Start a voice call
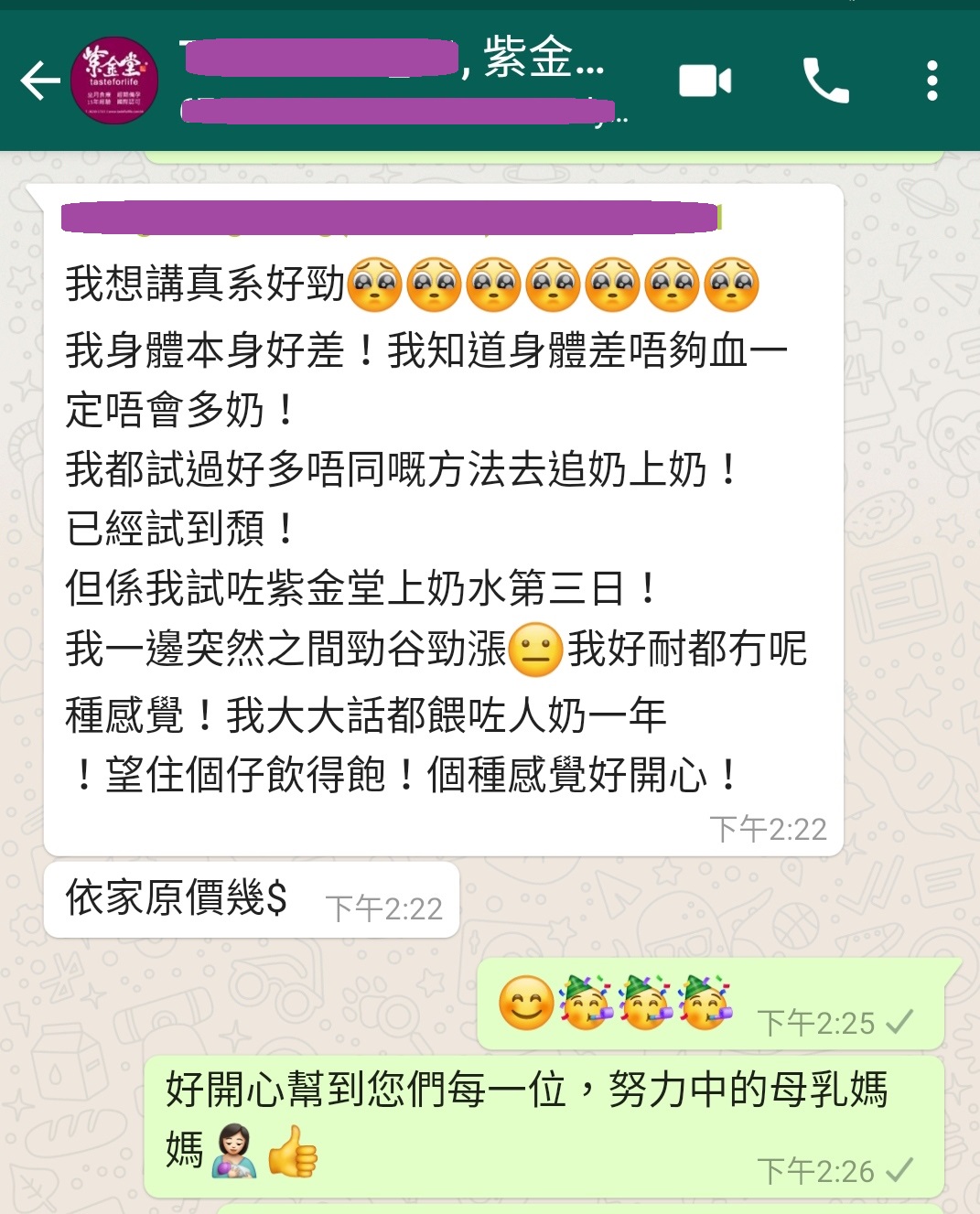 [824, 81]
